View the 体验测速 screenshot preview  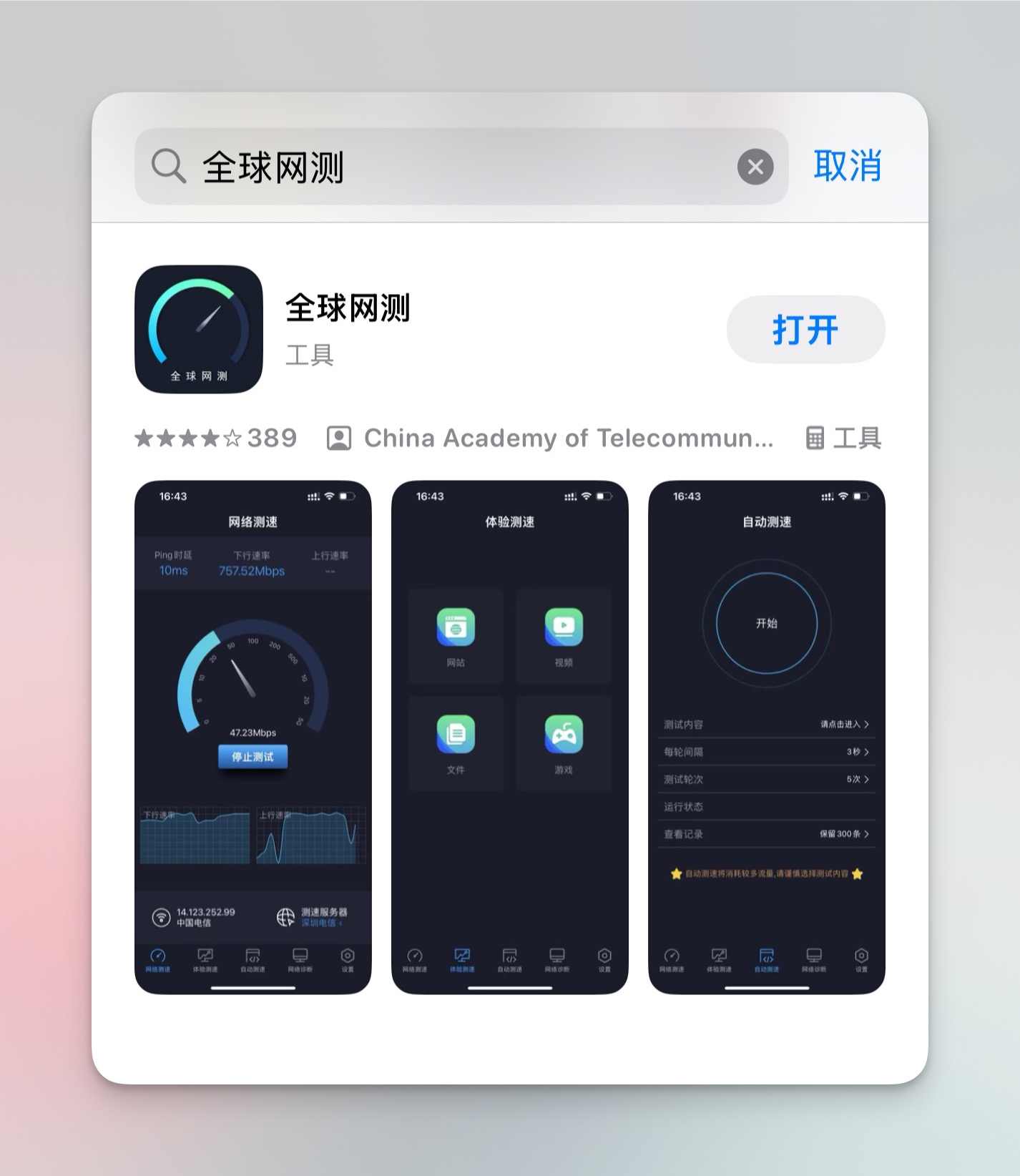pyautogui.click(x=509, y=737)
